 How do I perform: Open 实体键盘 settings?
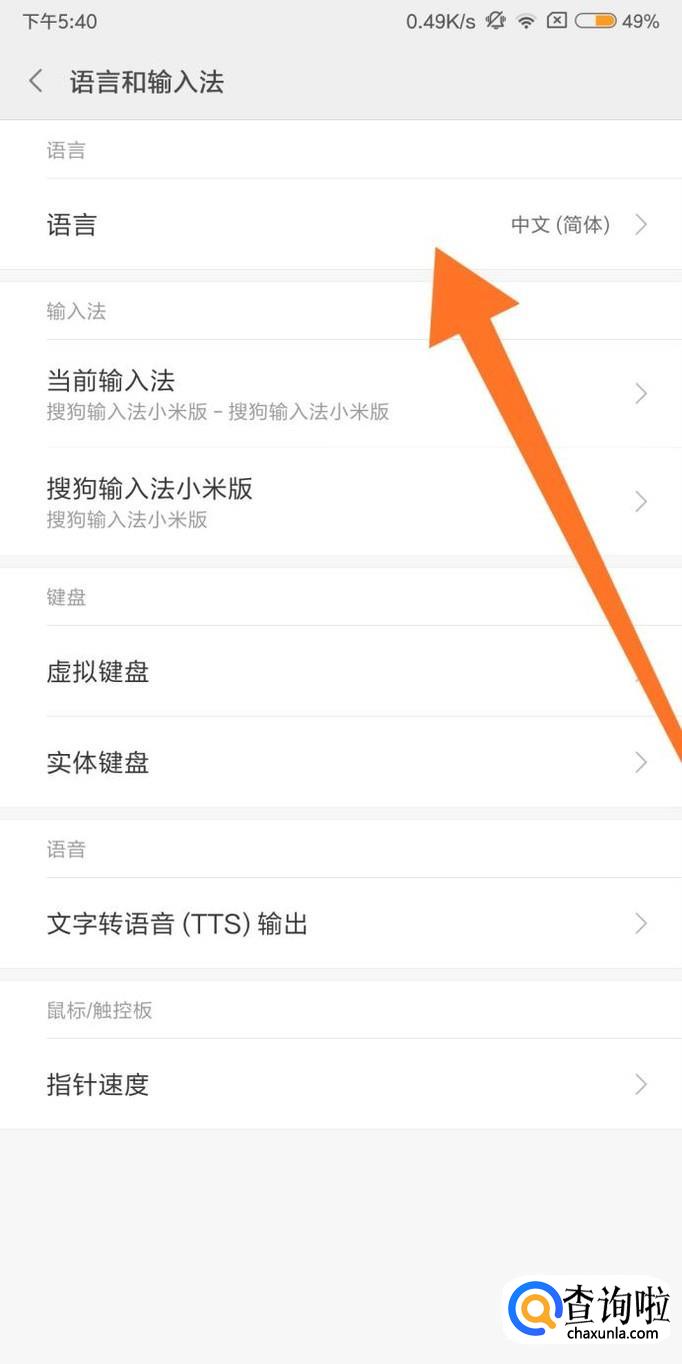[300, 762]
